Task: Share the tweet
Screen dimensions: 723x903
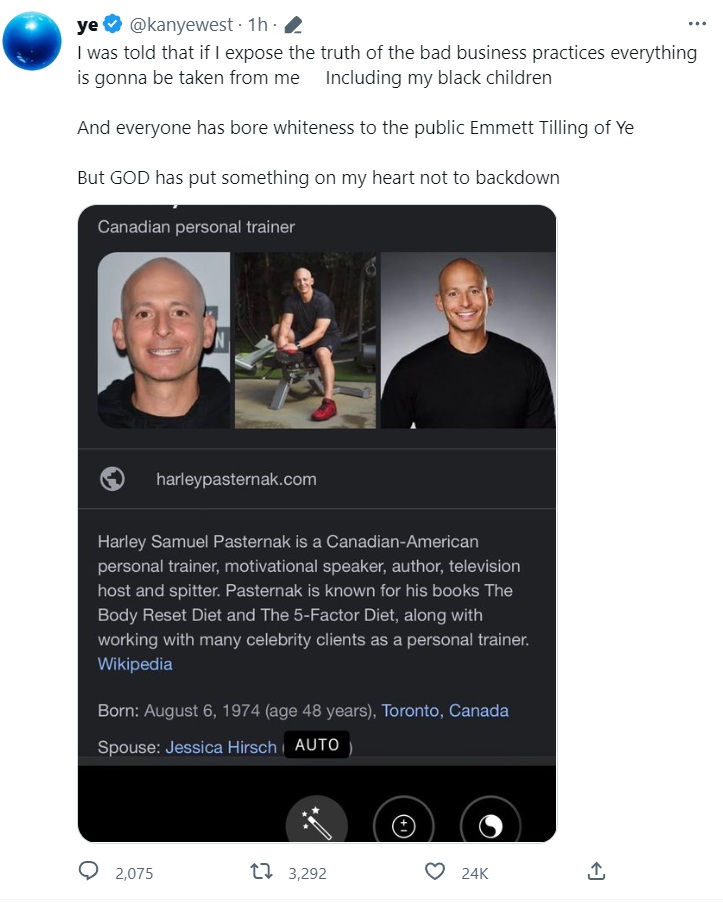Action: click(x=596, y=872)
